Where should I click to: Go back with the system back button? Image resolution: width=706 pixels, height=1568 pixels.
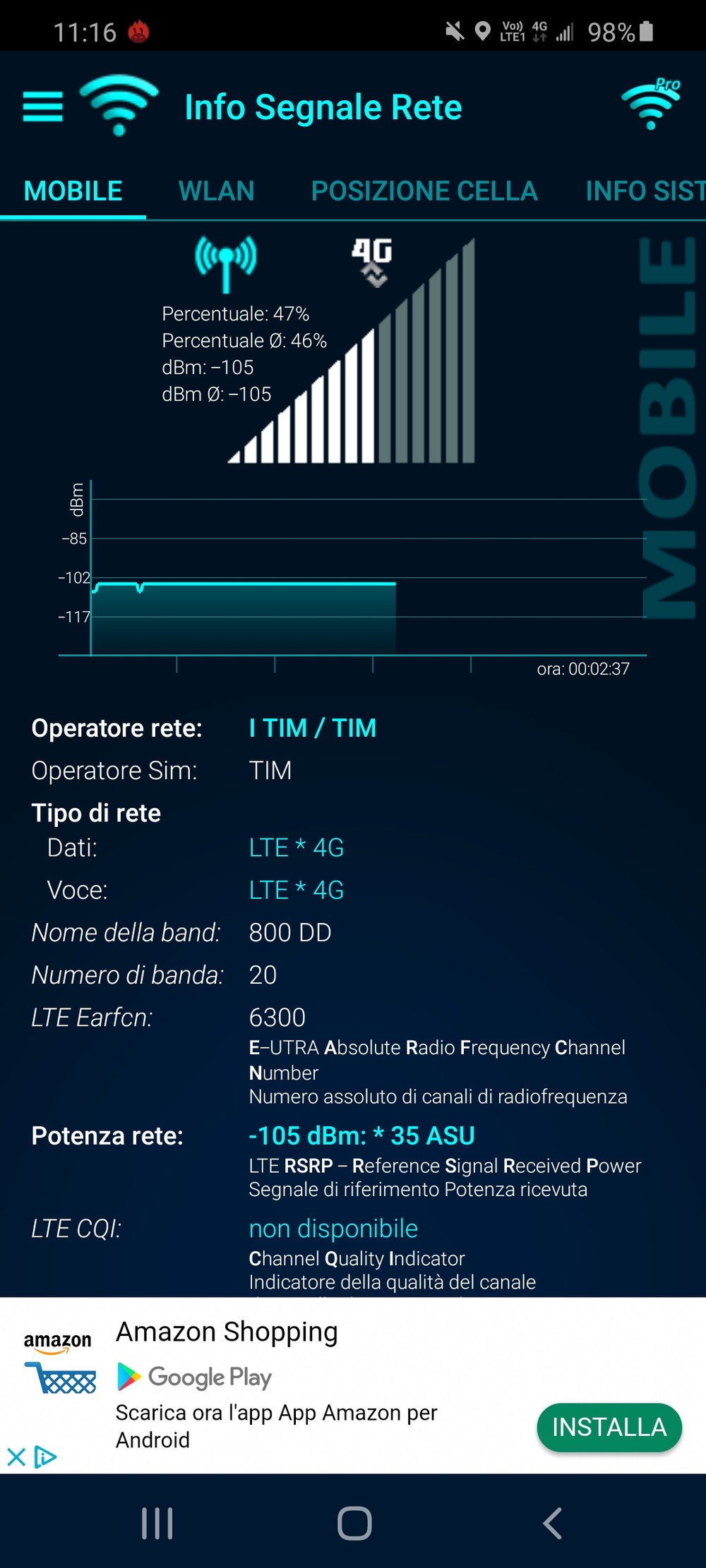click(552, 1523)
